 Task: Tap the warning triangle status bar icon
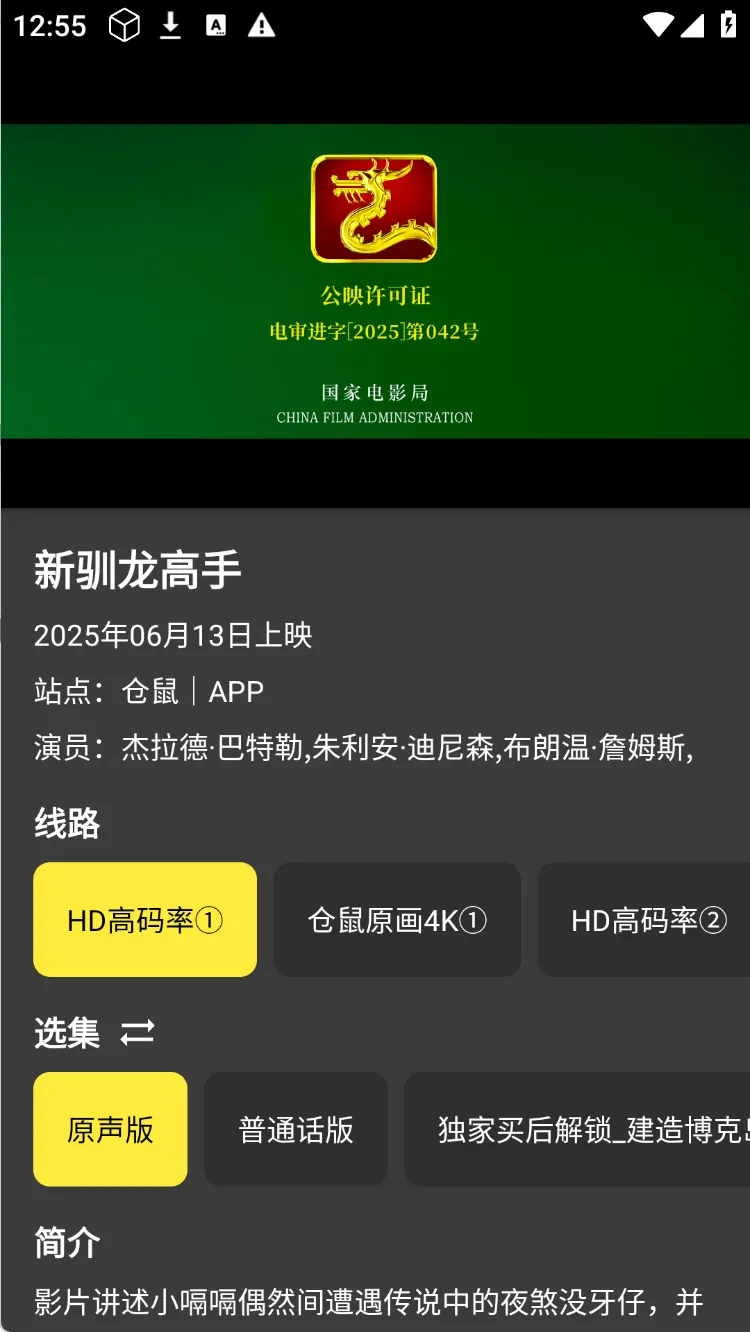click(x=262, y=25)
